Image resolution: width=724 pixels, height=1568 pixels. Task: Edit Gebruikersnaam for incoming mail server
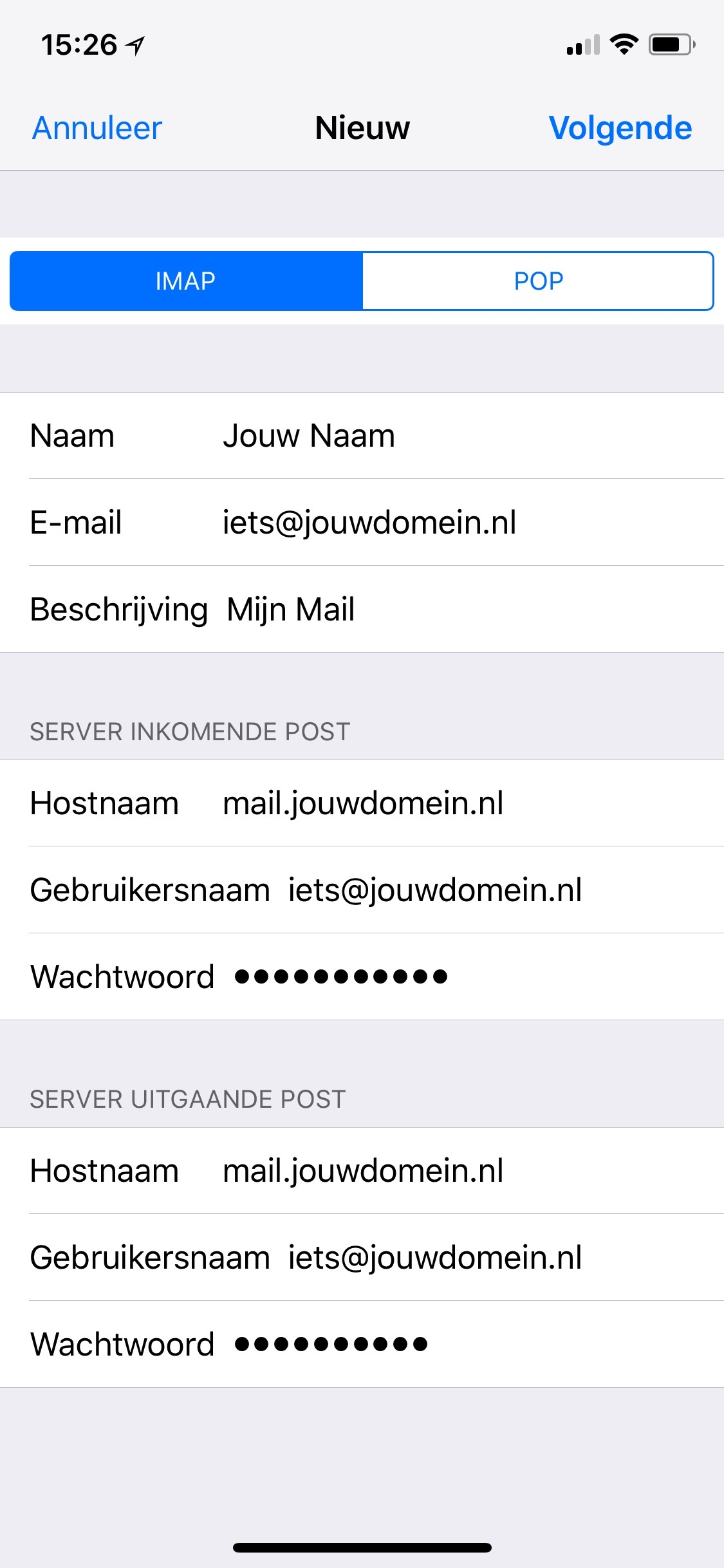(362, 890)
